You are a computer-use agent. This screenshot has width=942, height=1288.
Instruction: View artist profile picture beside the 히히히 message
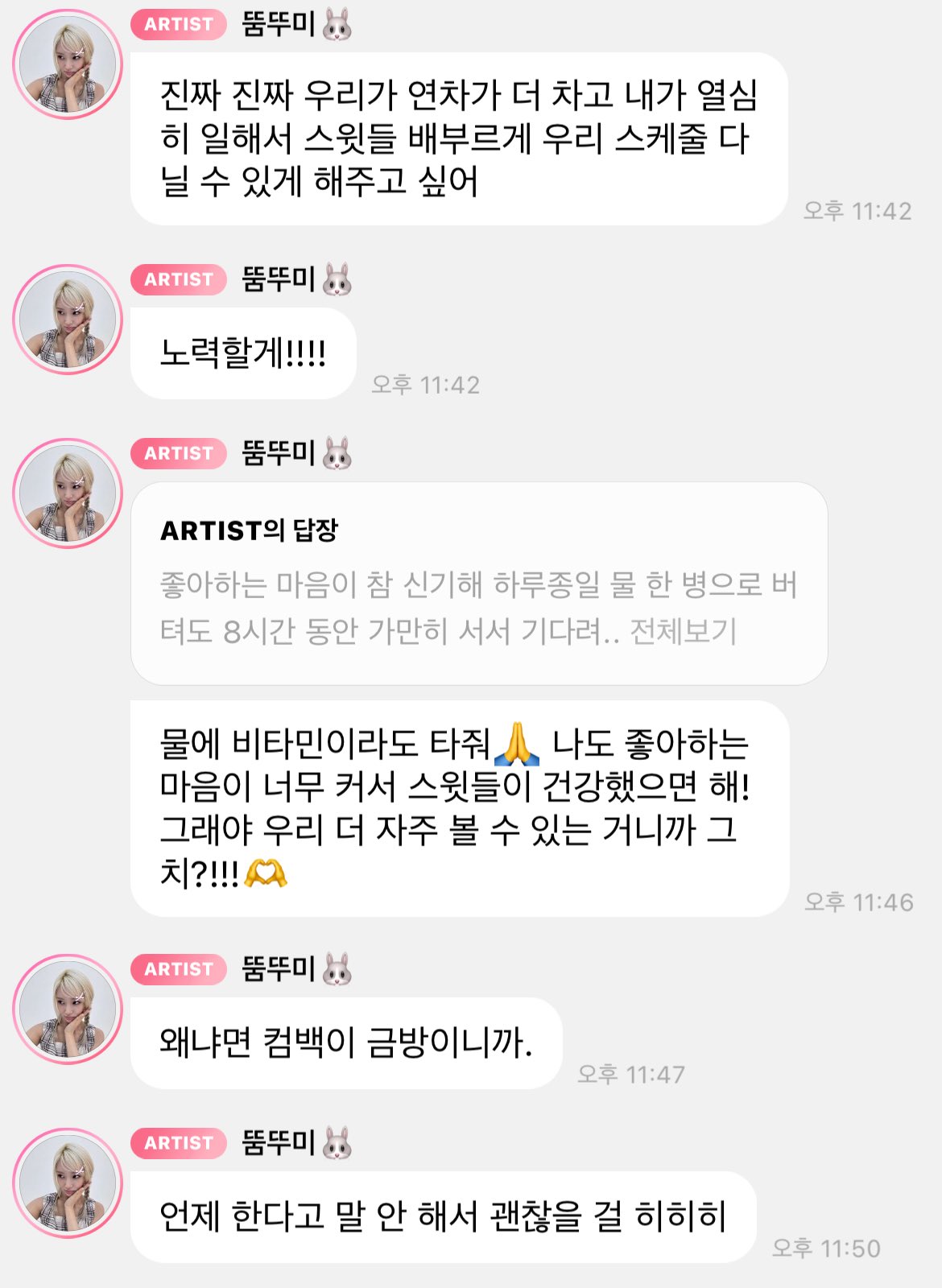[x=68, y=1183]
